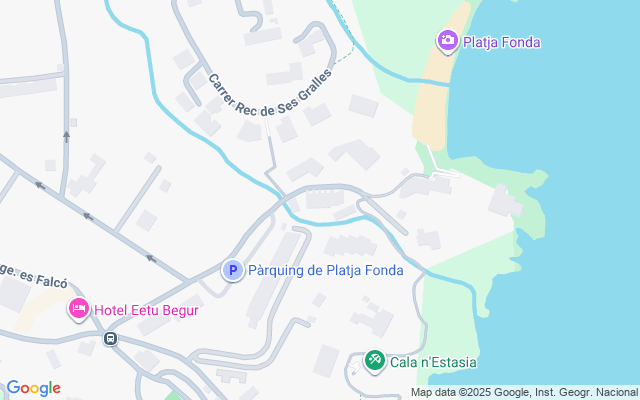The image size is (640, 400).
Task: Tap the Cala n'Estasia beach pin
Action: point(375,361)
